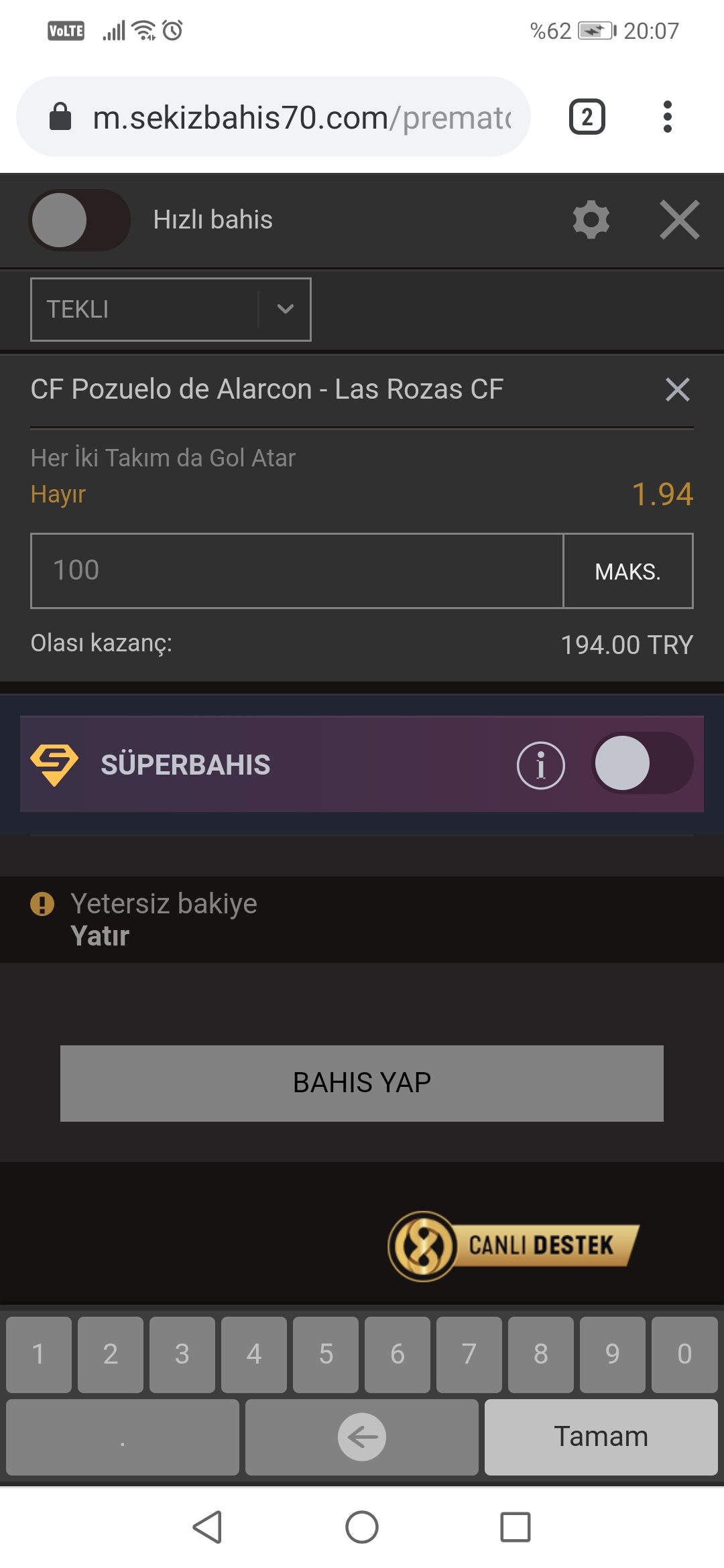
Task: Open browser tabs switcher
Action: click(587, 117)
